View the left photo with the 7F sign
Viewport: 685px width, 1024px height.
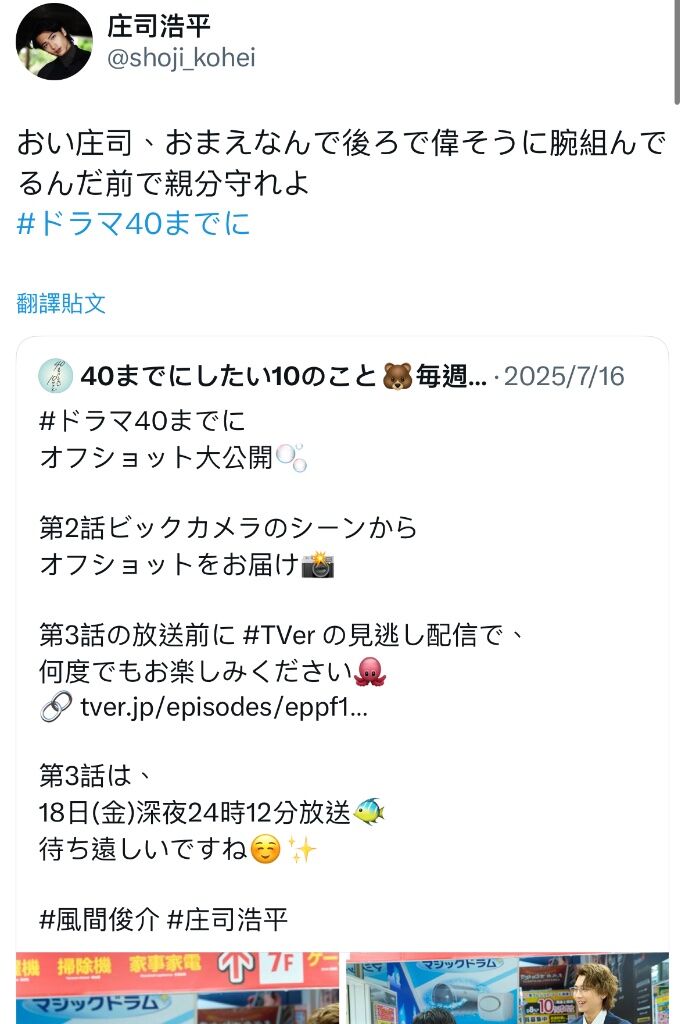click(x=177, y=988)
